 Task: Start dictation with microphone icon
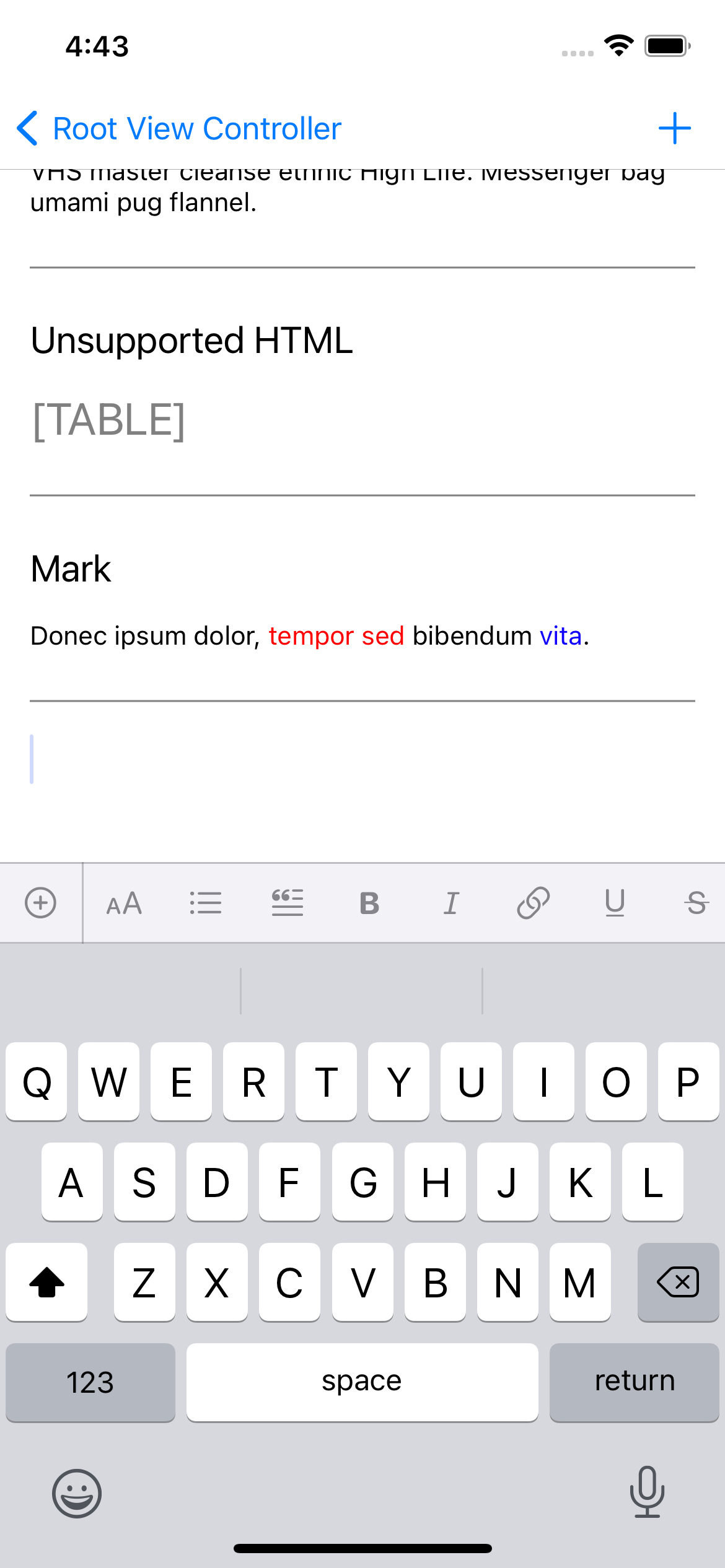647,1492
